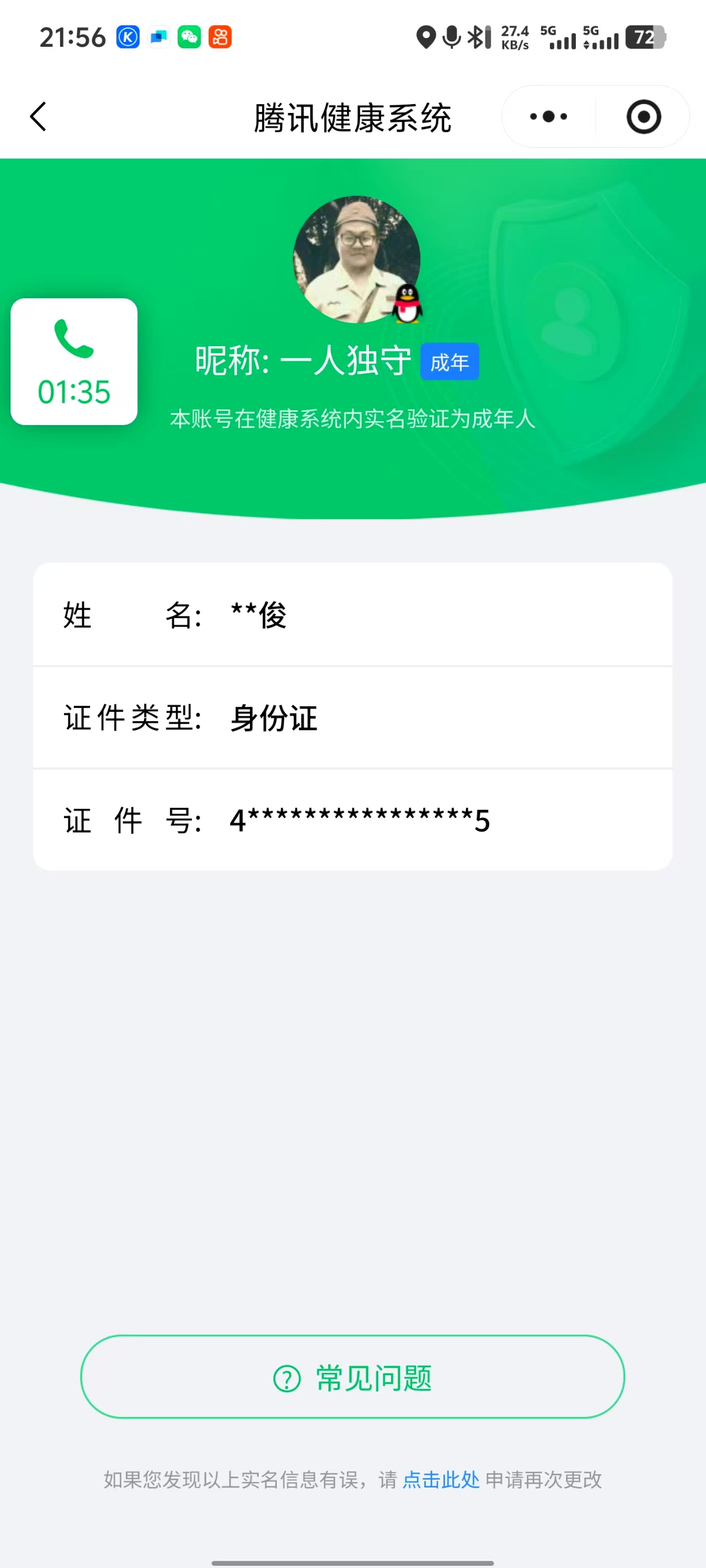Tap the 成年 badge next to the nickname
Image resolution: width=706 pixels, height=1568 pixels.
coord(450,362)
